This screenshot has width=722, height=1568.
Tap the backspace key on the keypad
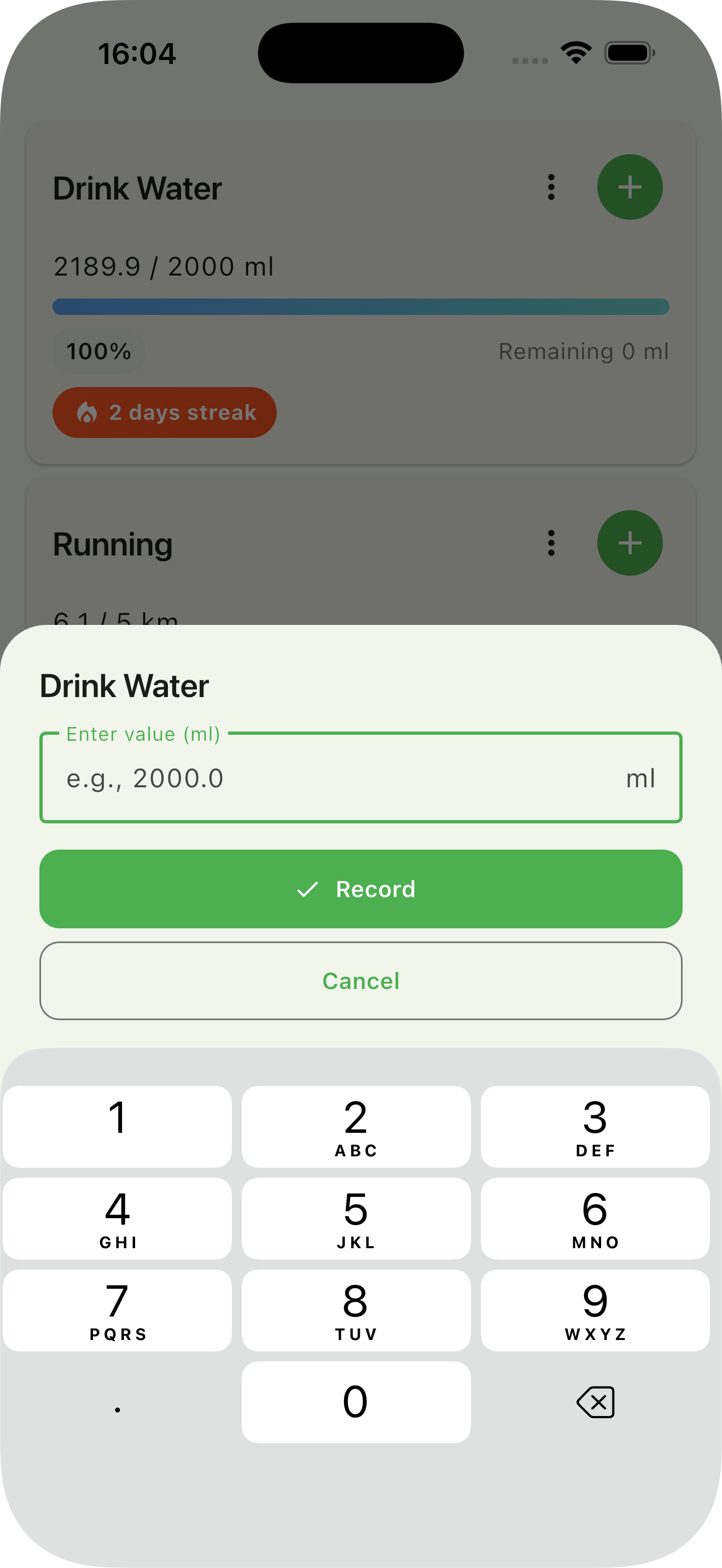point(595,1402)
